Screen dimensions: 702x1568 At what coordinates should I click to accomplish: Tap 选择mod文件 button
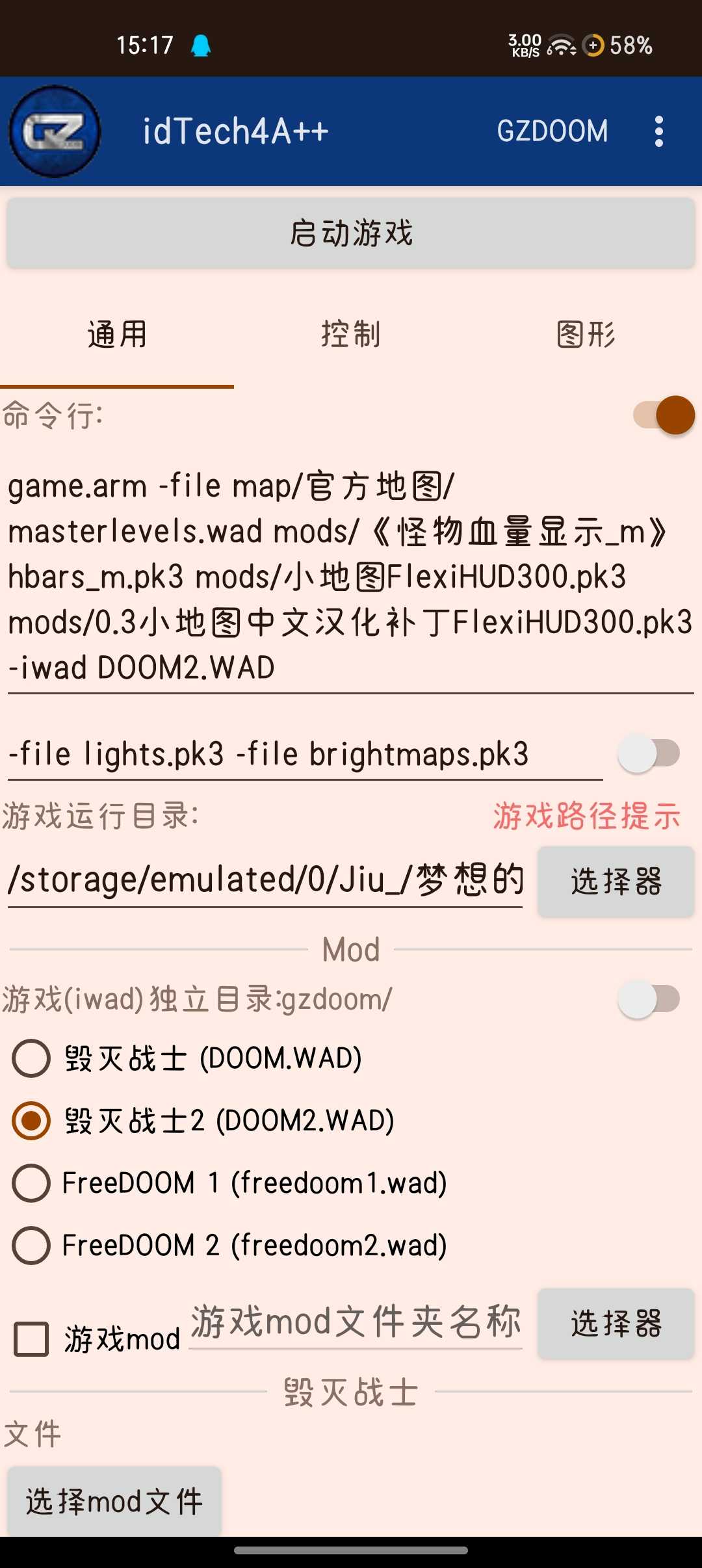pos(114,1501)
